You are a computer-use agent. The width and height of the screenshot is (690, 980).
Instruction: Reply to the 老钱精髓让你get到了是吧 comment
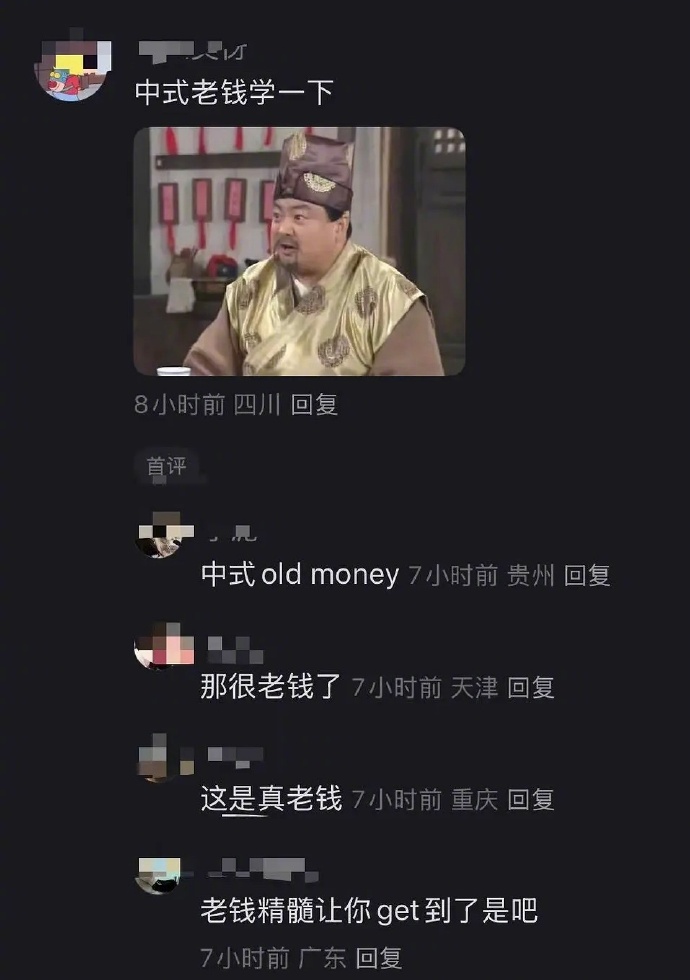pyautogui.click(x=379, y=957)
